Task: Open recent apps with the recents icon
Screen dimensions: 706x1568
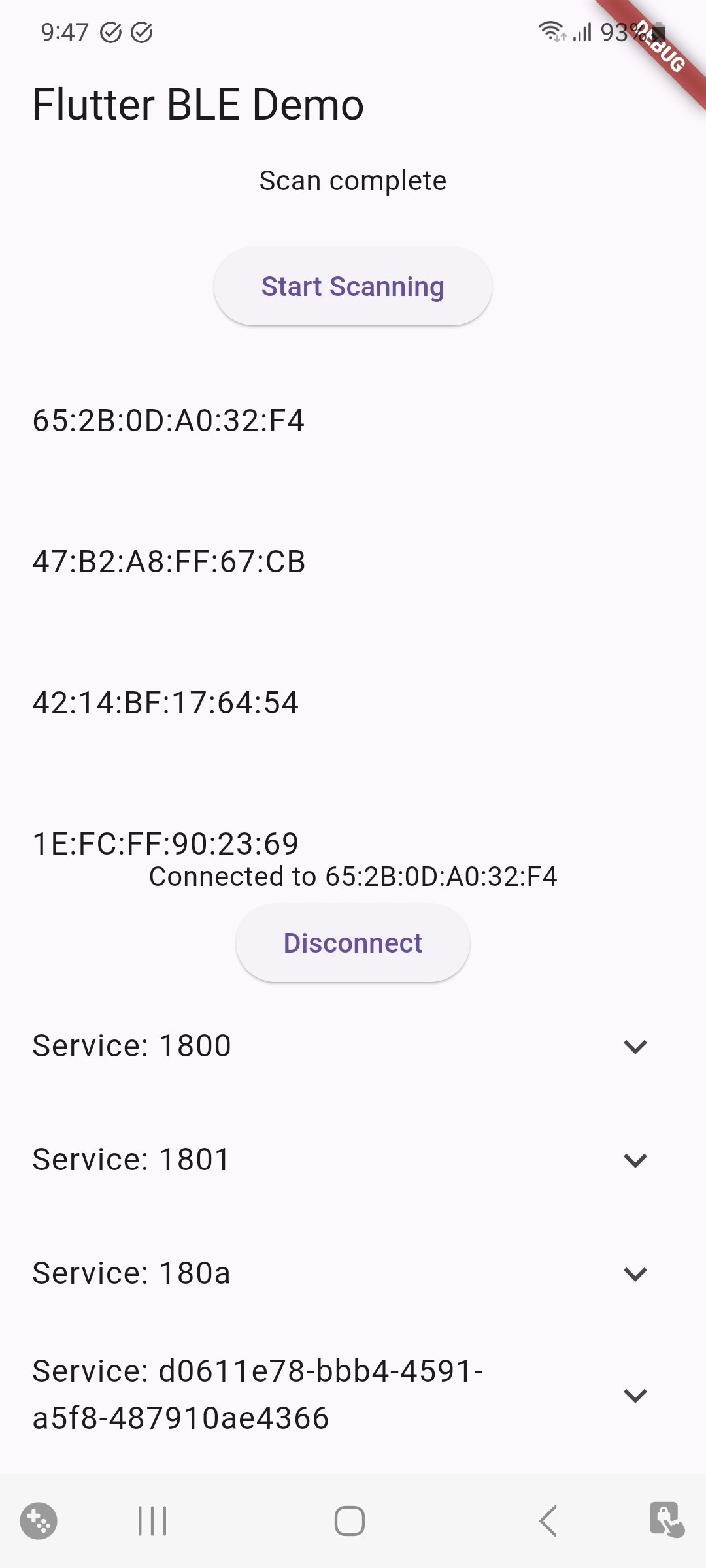Action: [151, 1519]
